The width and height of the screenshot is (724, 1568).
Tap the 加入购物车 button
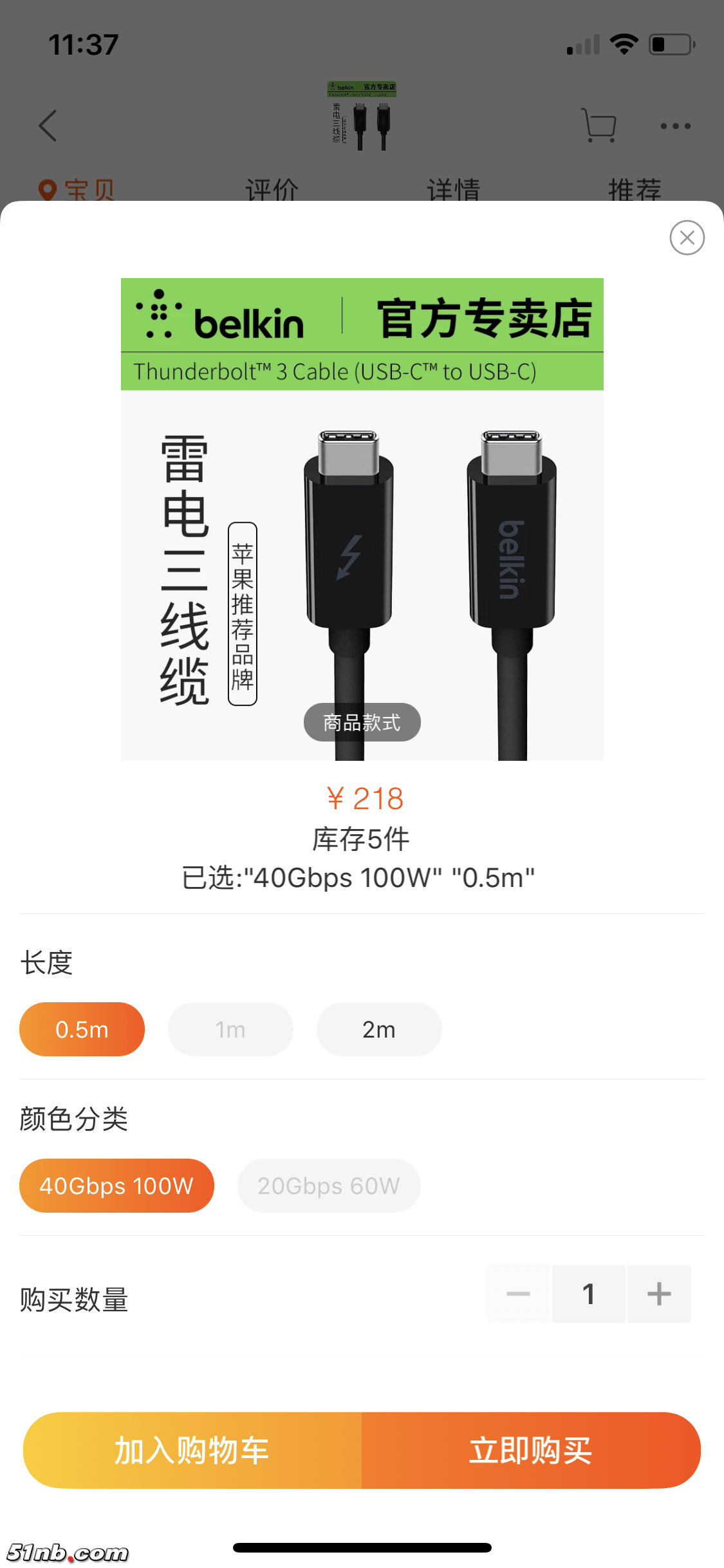(192, 1450)
